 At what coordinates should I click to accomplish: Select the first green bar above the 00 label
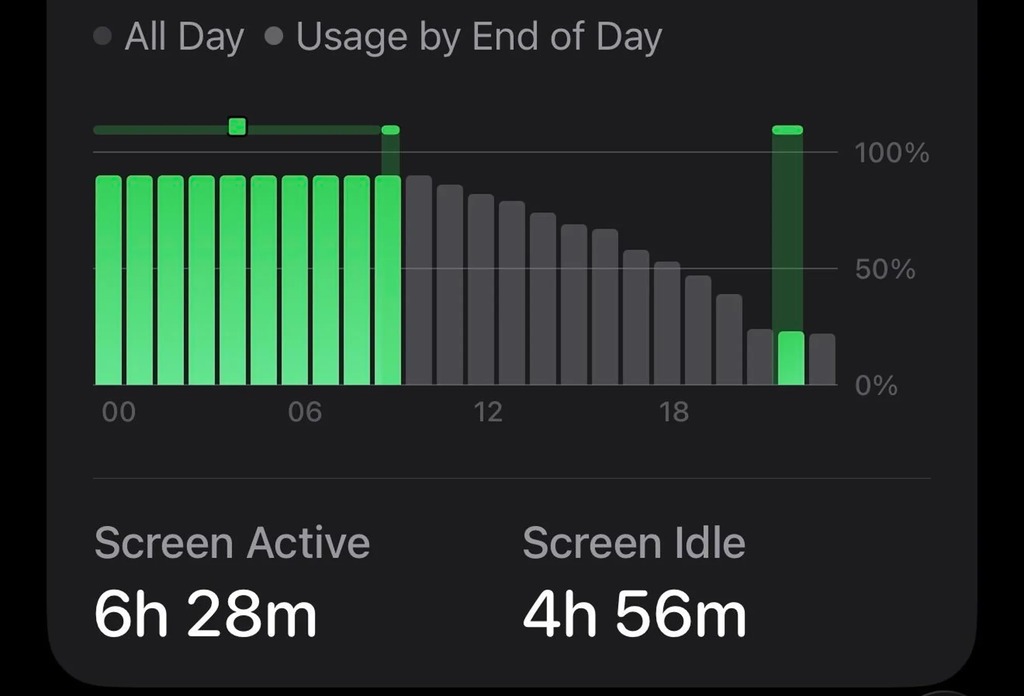pyautogui.click(x=109, y=280)
